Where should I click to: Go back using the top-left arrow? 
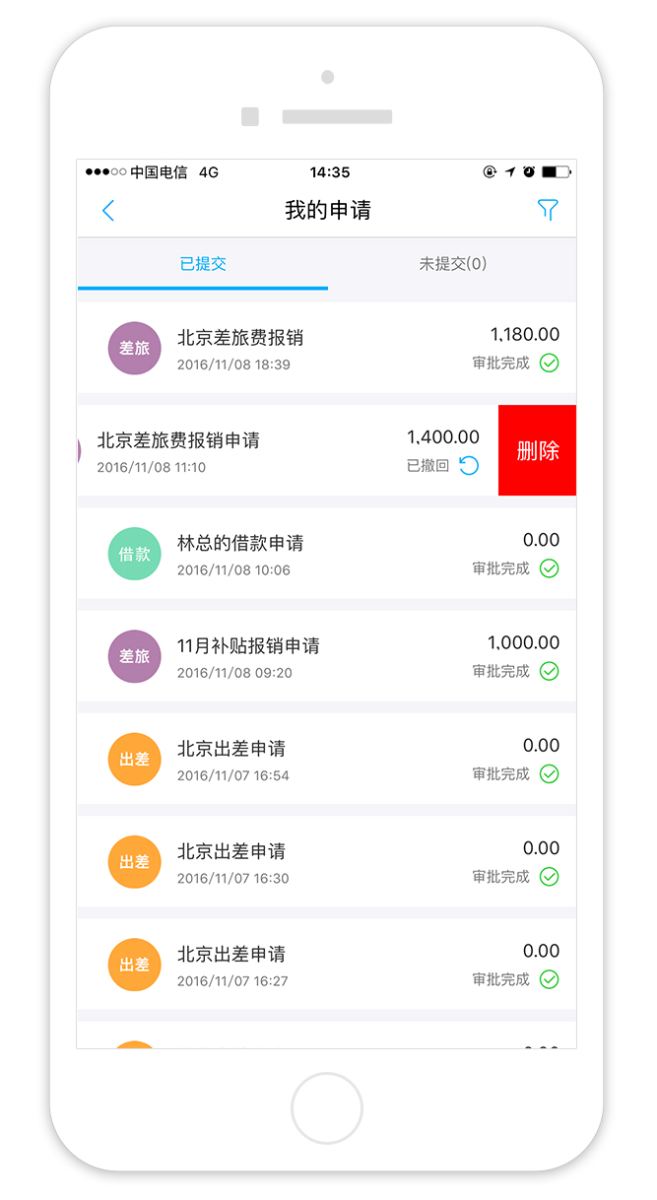pos(108,210)
